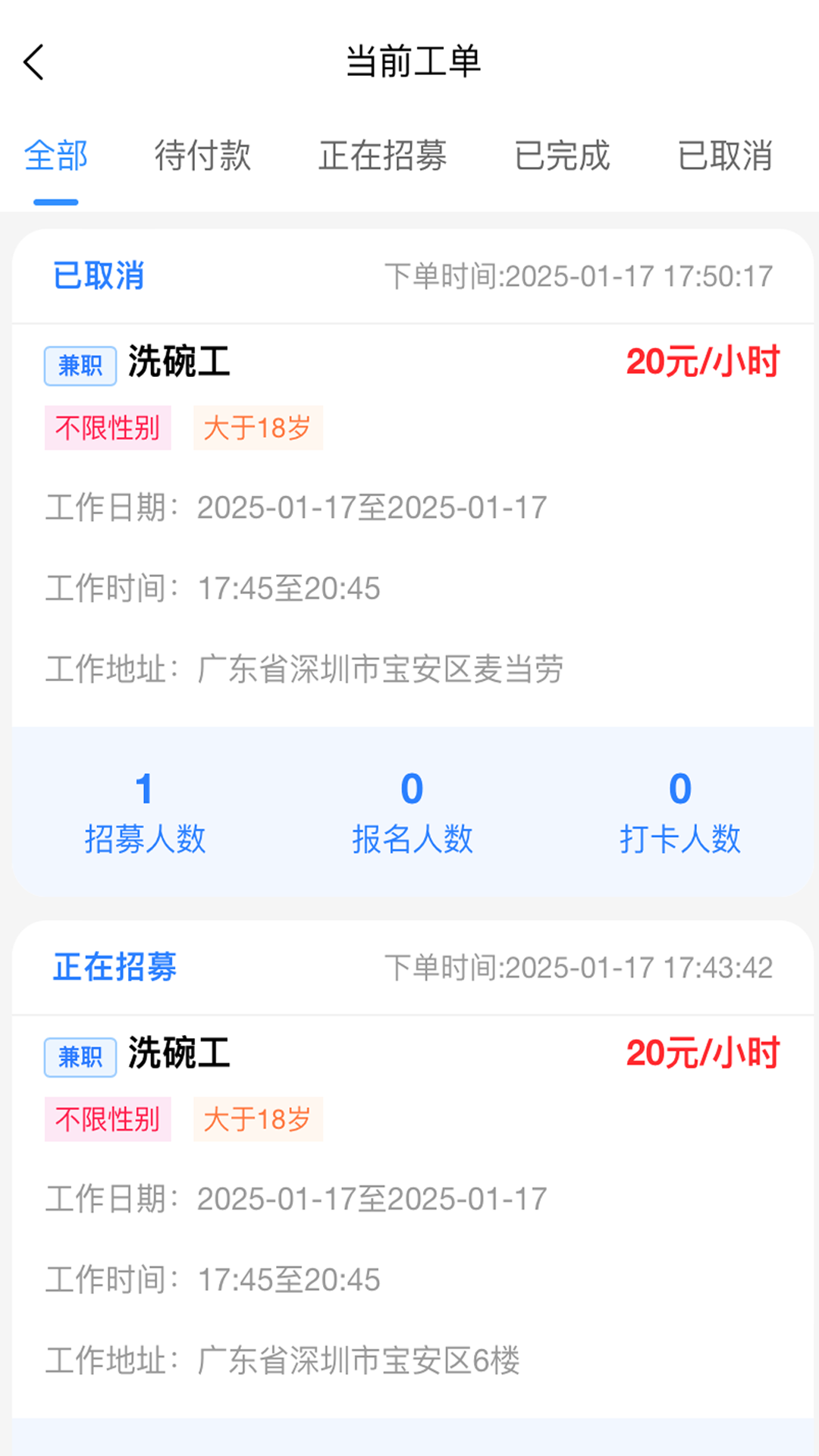The width and height of the screenshot is (819, 1456).
Task: Switch to the 待付款 tab
Action: [203, 156]
